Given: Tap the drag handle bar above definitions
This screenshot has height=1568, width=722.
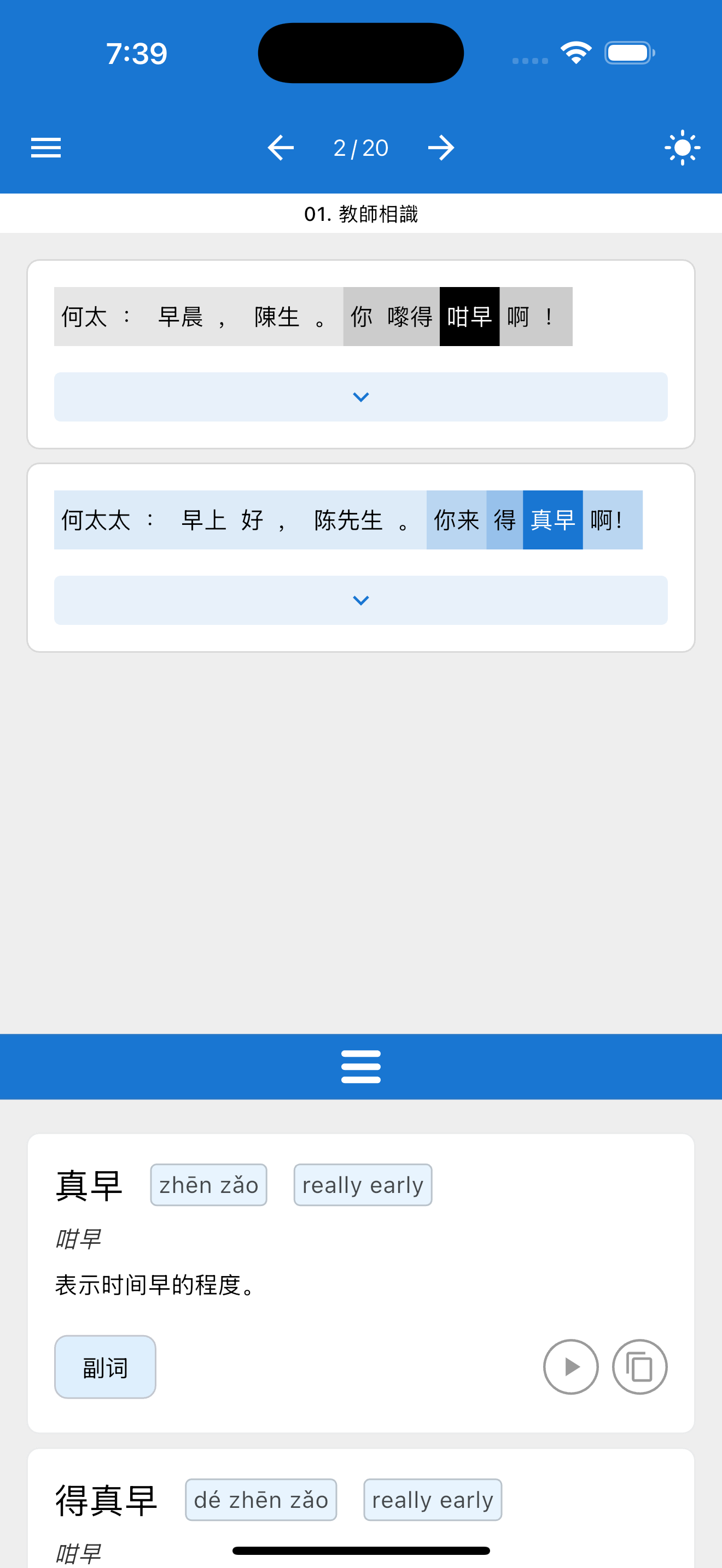Looking at the screenshot, I should (x=360, y=1067).
